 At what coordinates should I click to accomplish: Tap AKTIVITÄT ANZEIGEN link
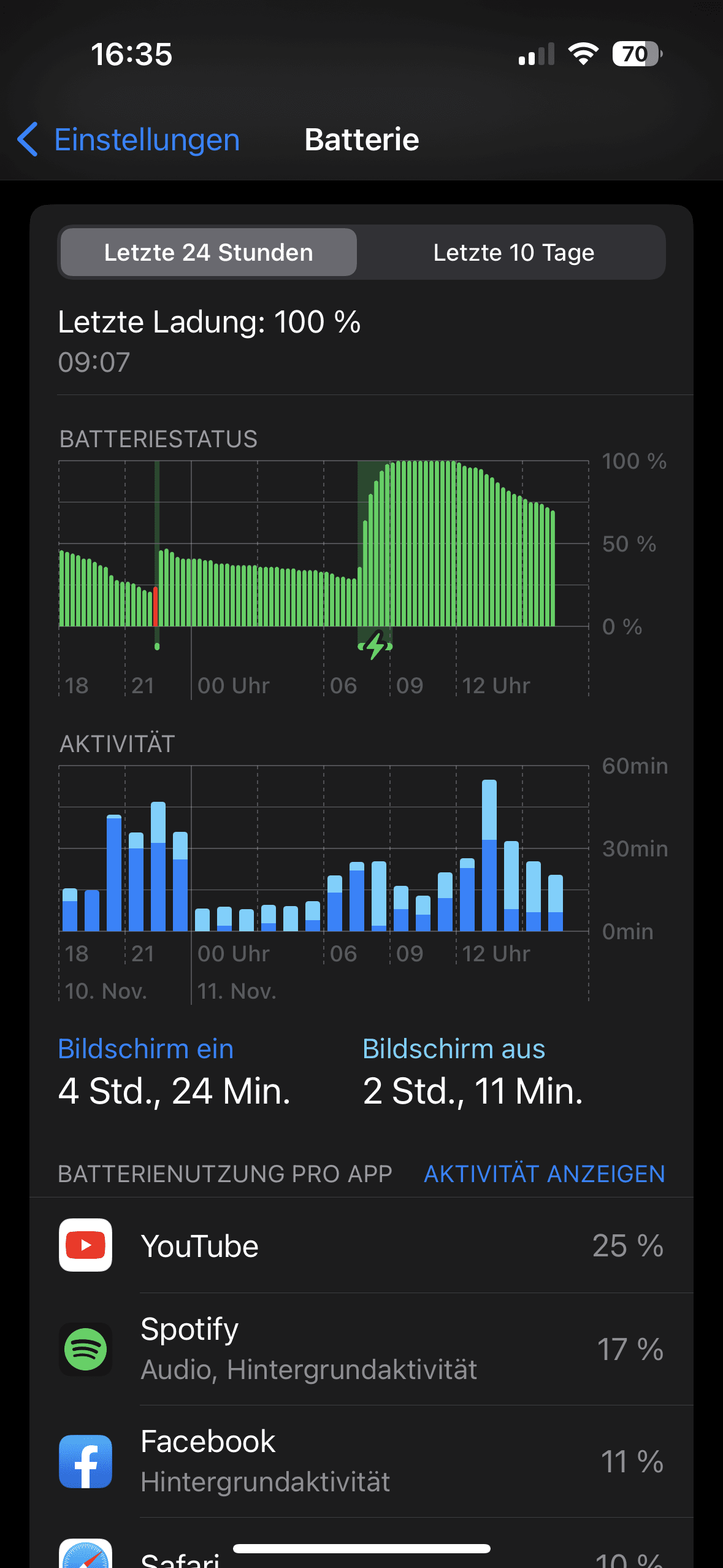[x=544, y=1174]
